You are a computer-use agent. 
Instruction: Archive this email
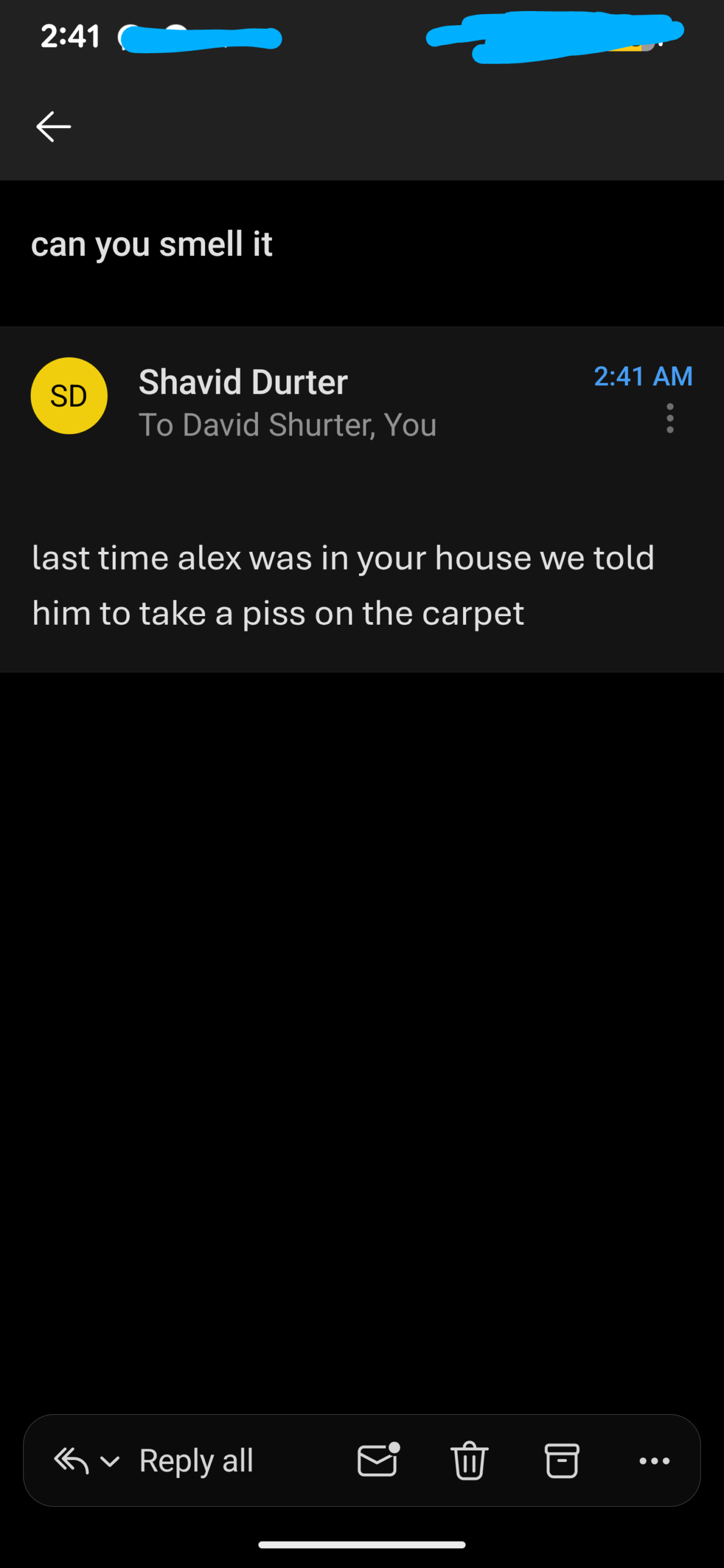[562, 1461]
